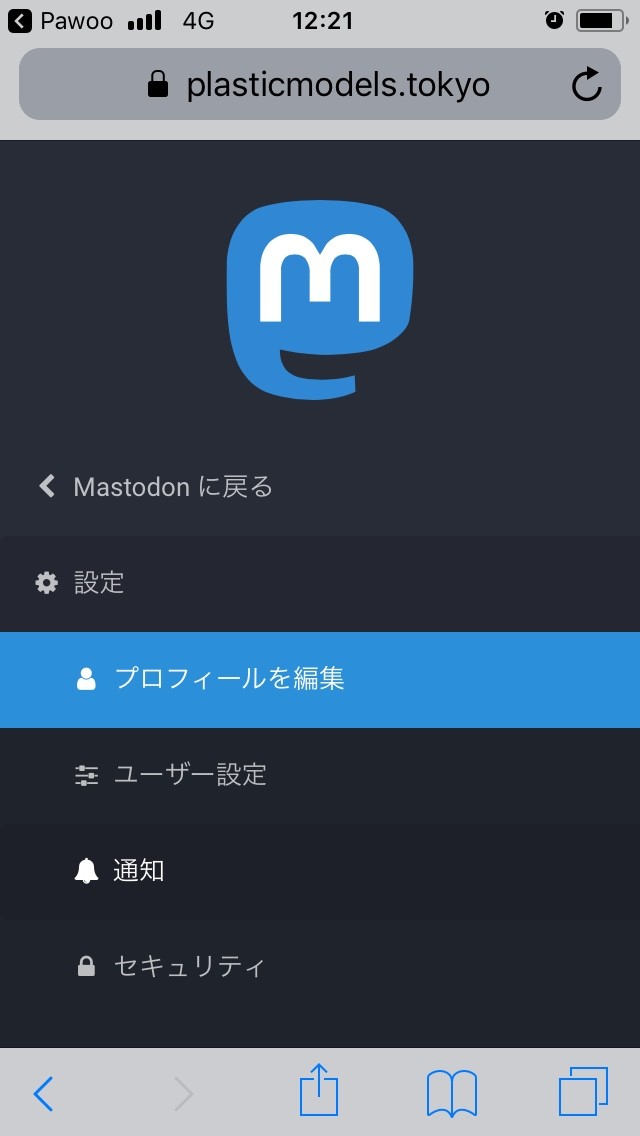
Task: Return to the Pawoo app
Action: tap(60, 20)
